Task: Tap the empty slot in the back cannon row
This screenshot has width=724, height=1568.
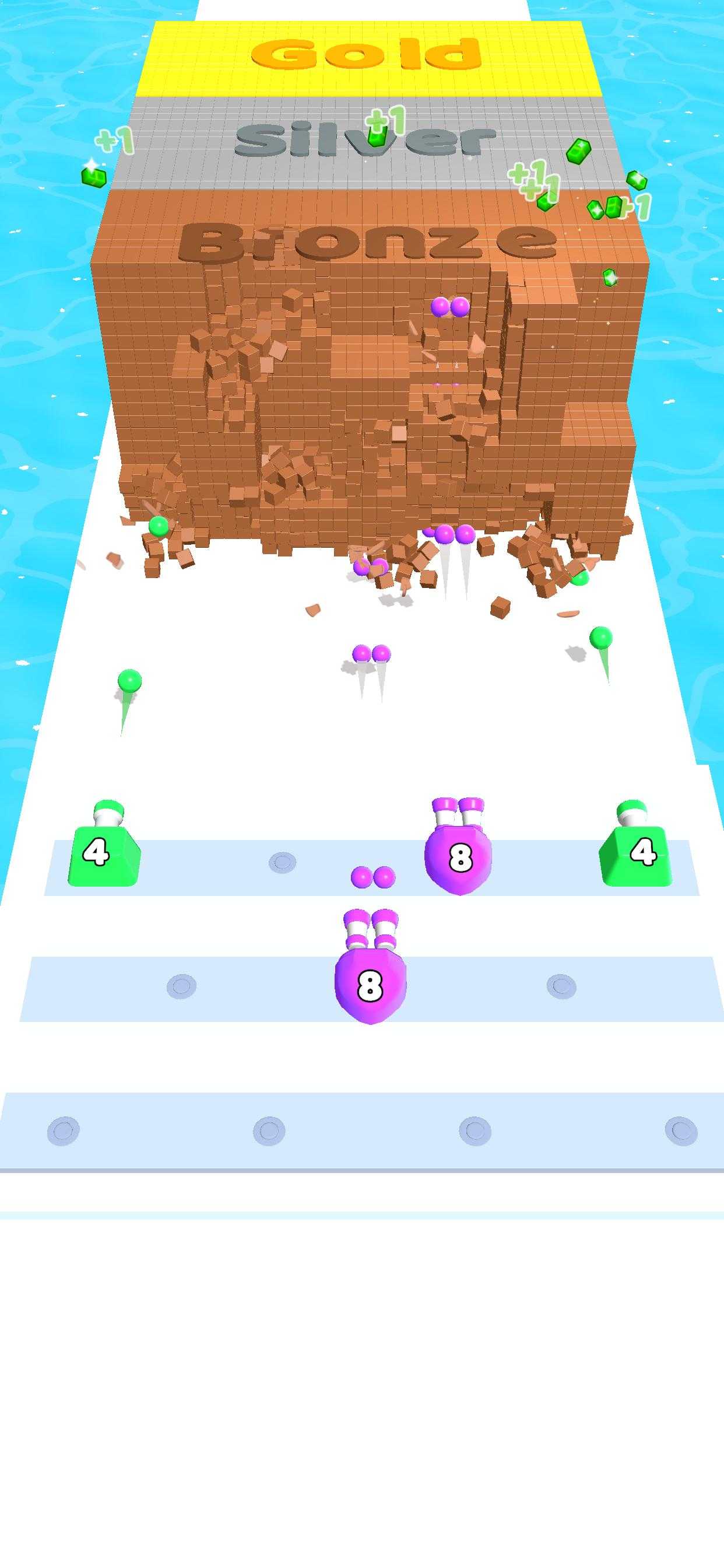Action: pyautogui.click(x=282, y=862)
